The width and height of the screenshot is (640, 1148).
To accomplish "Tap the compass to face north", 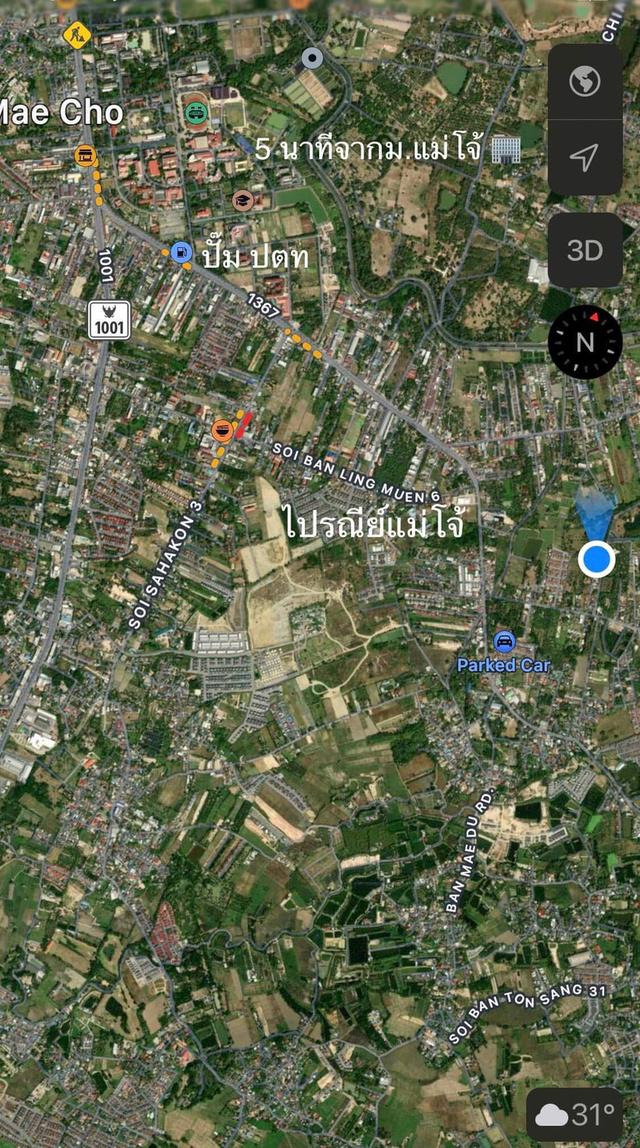I will click(585, 342).
